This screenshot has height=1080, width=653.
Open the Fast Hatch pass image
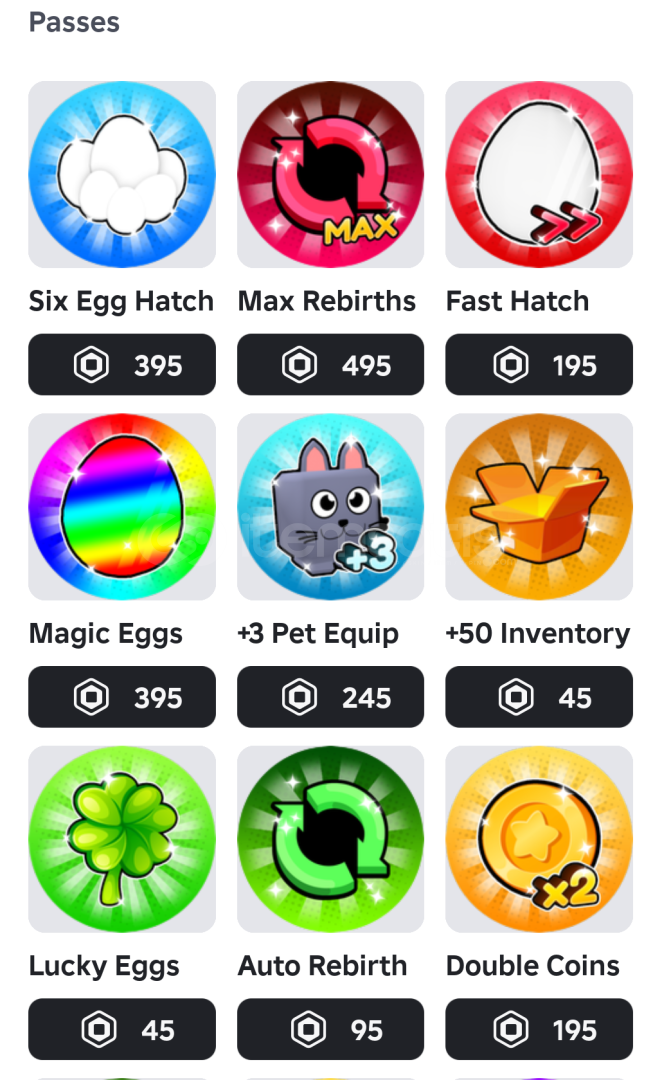click(539, 175)
